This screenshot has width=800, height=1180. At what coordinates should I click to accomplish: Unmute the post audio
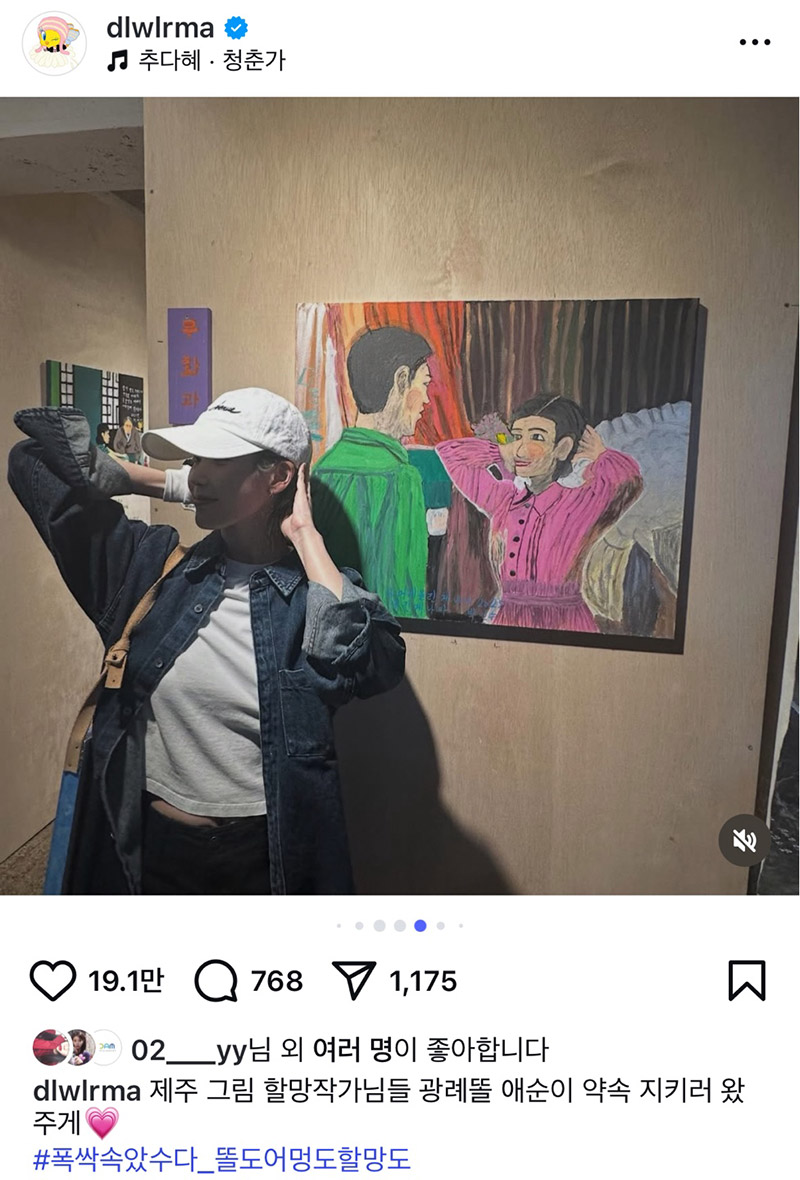[x=745, y=842]
